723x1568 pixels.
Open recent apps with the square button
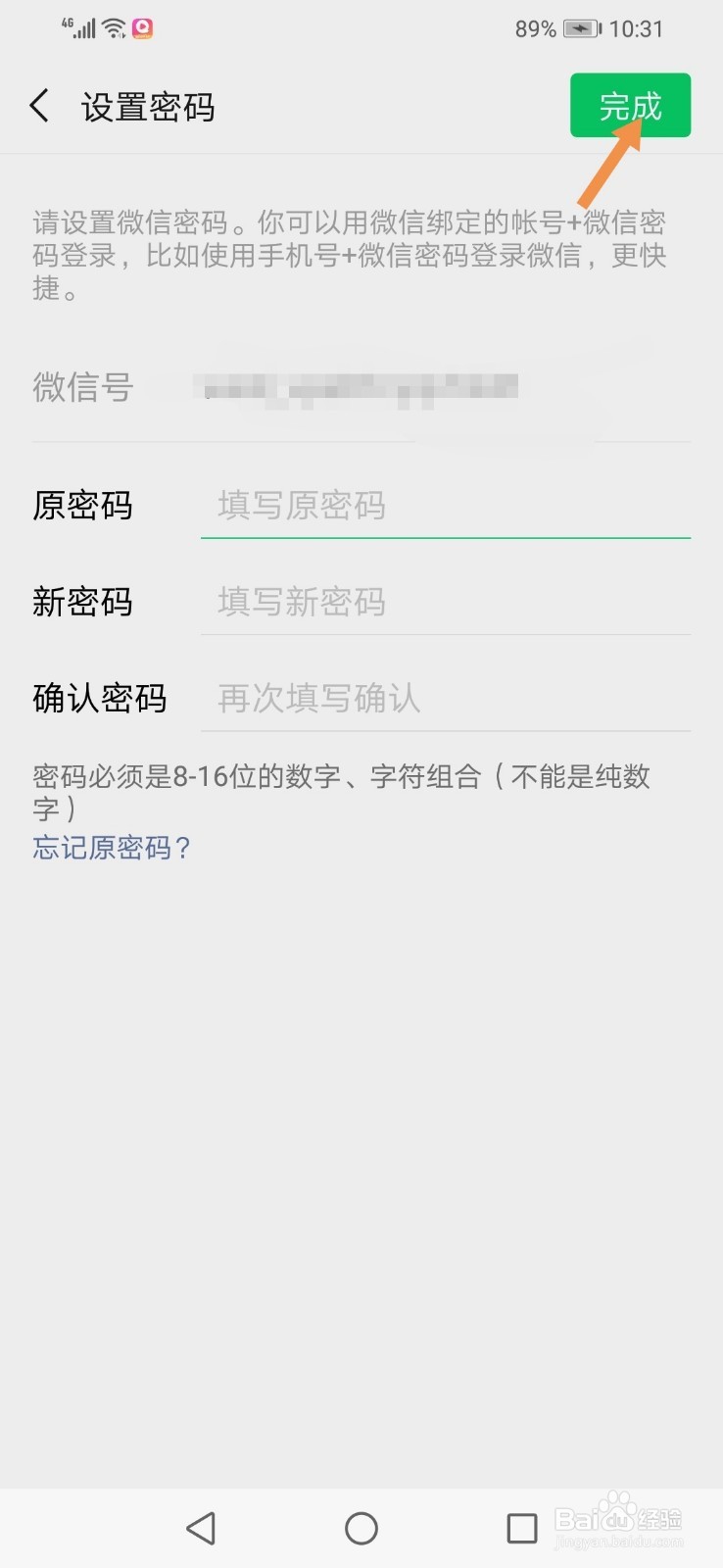pyautogui.click(x=522, y=1527)
